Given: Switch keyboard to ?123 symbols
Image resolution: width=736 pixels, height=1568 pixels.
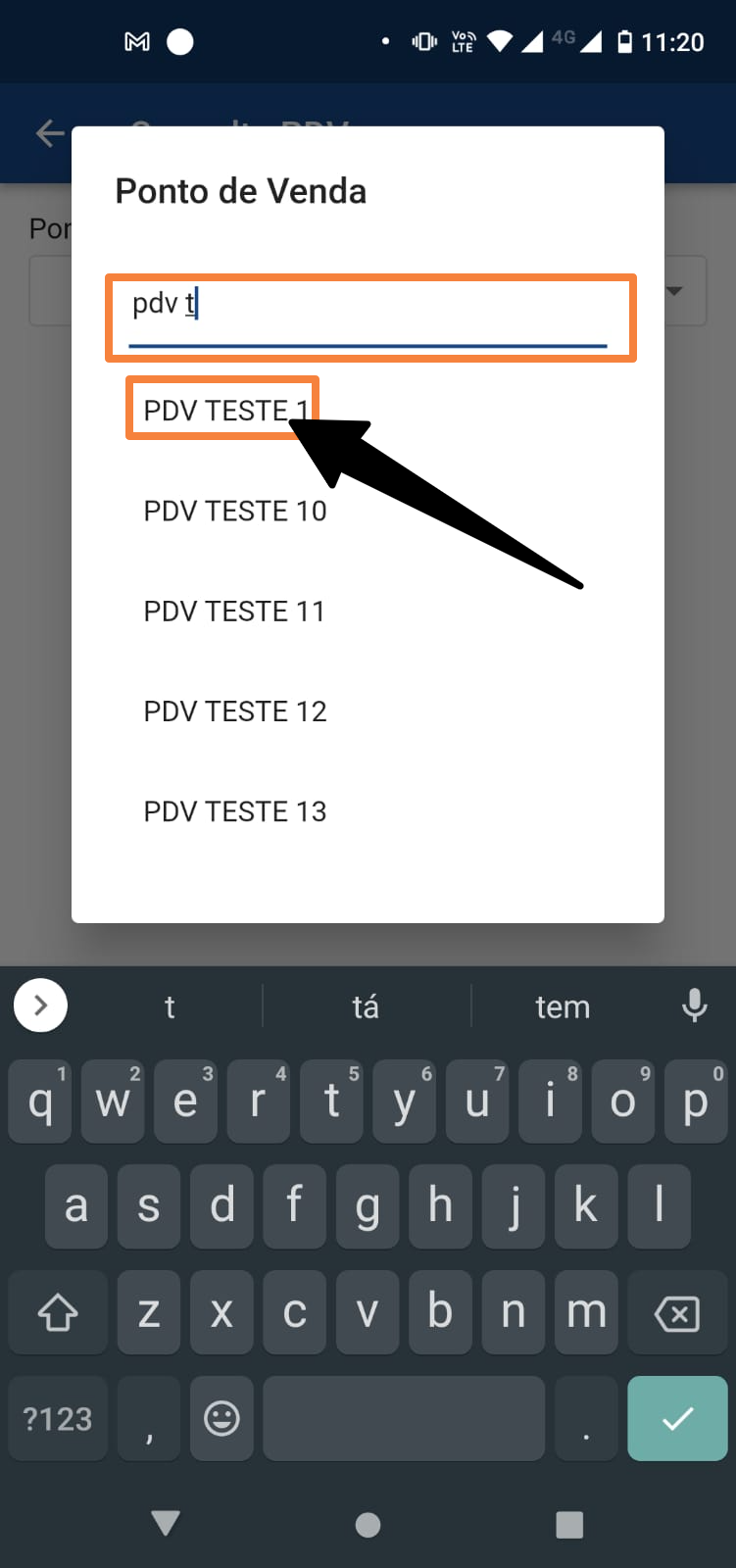Looking at the screenshot, I should (58, 1418).
